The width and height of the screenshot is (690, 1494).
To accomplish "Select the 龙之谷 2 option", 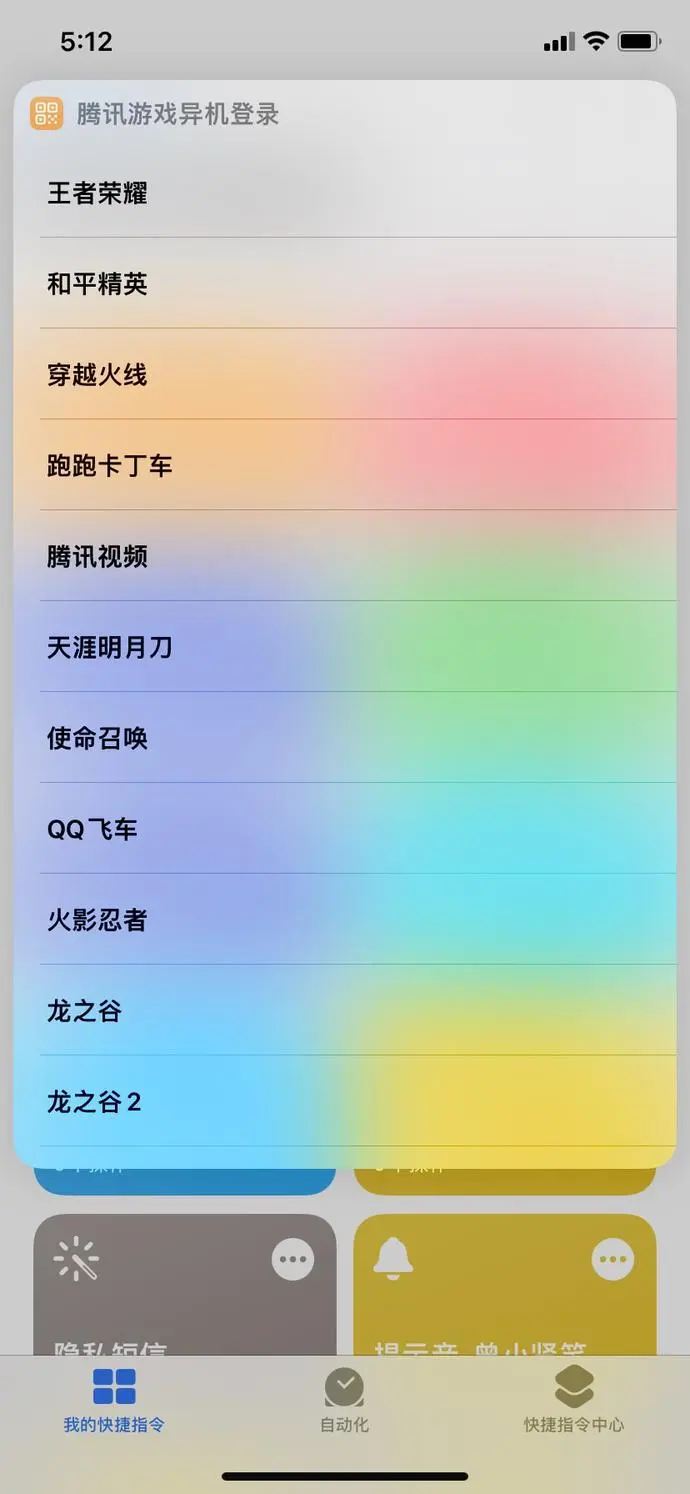I will coord(345,1102).
